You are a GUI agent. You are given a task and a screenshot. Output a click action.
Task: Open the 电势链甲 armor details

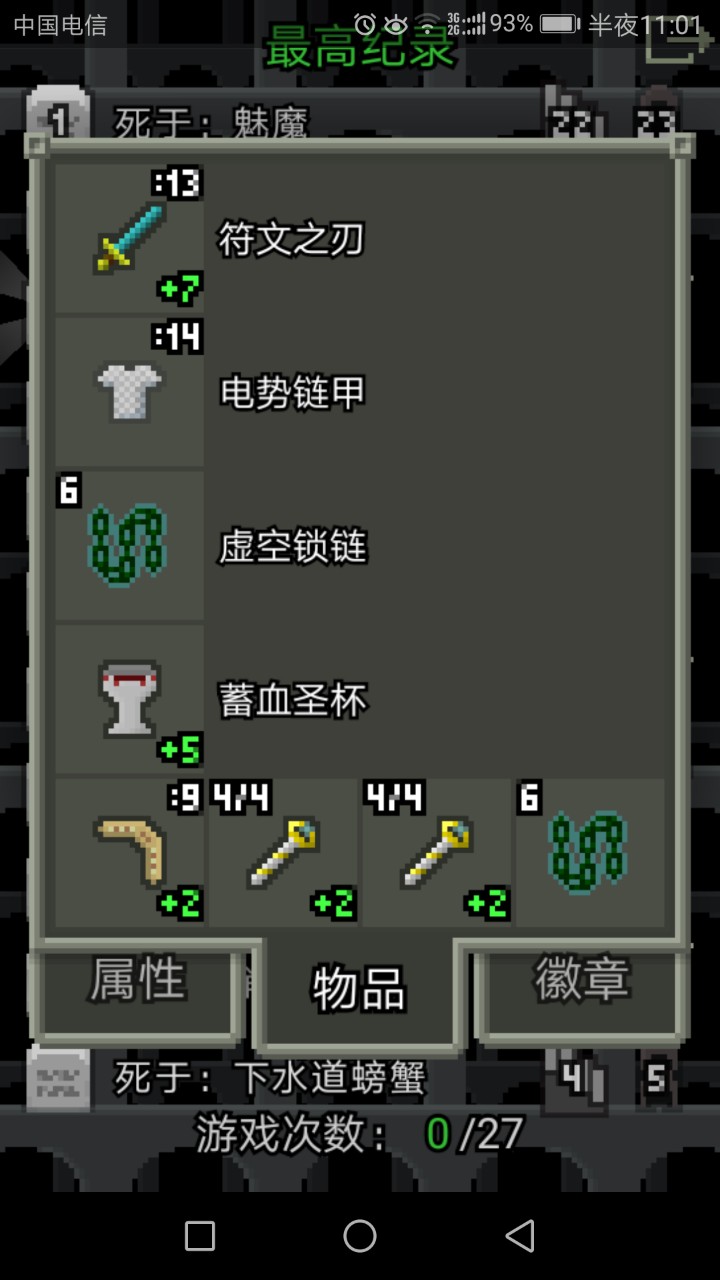[130, 392]
